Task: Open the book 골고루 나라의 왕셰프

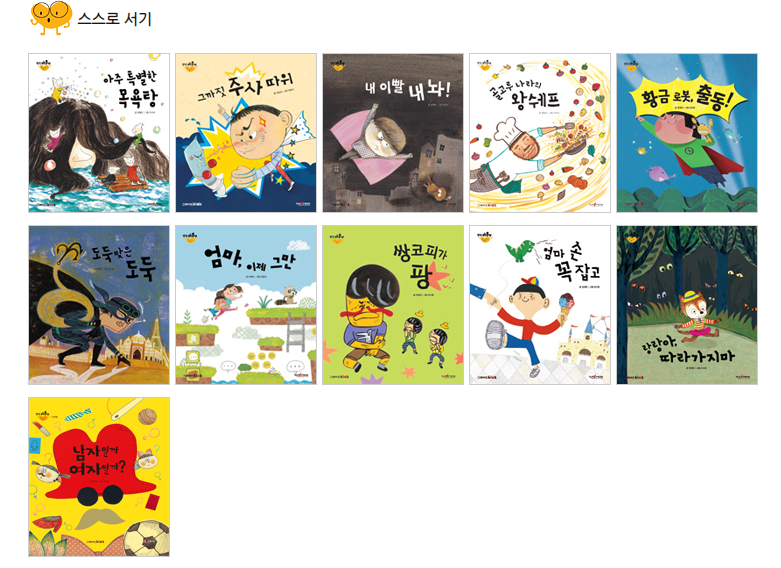Action: [x=540, y=133]
